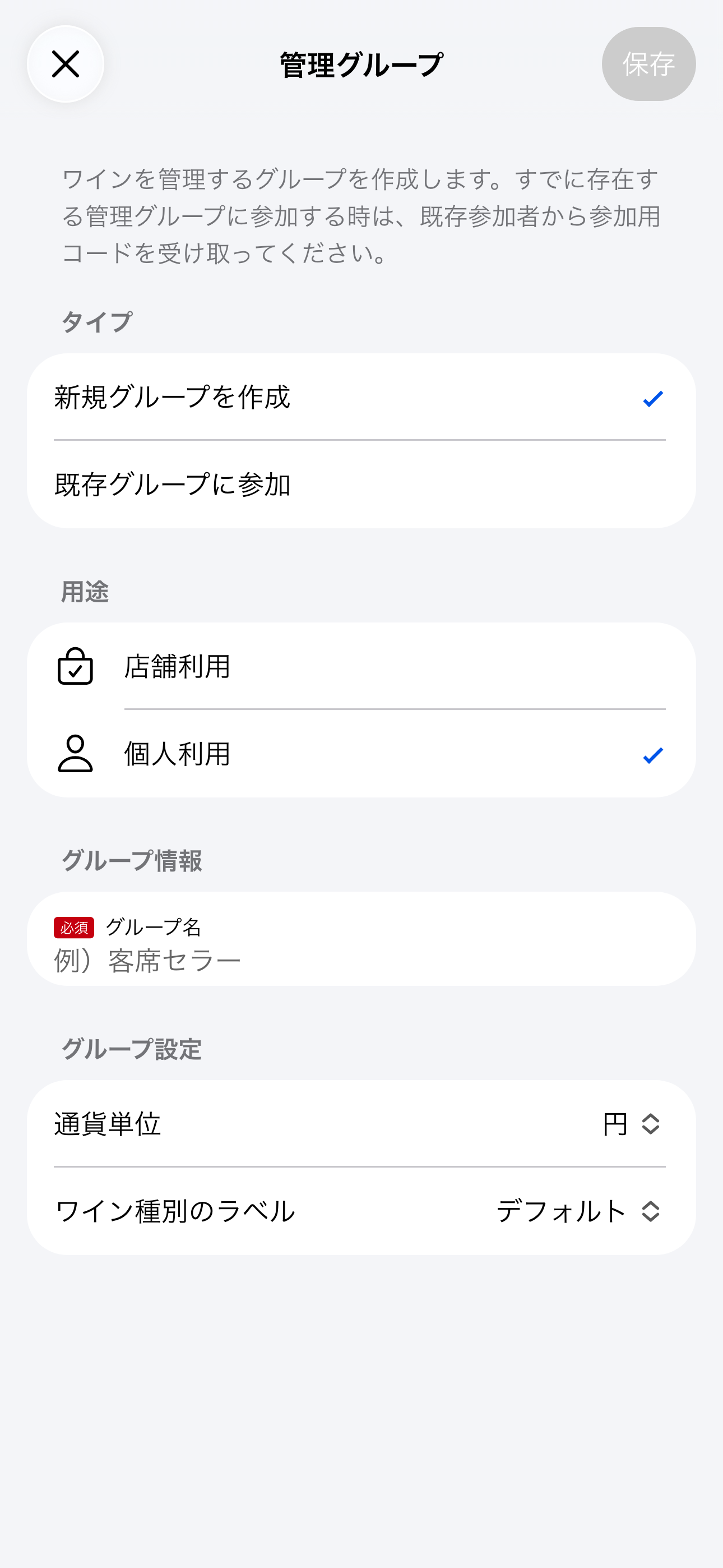Open the 管理グループ title area
The height and width of the screenshot is (1568, 723).
(361, 64)
